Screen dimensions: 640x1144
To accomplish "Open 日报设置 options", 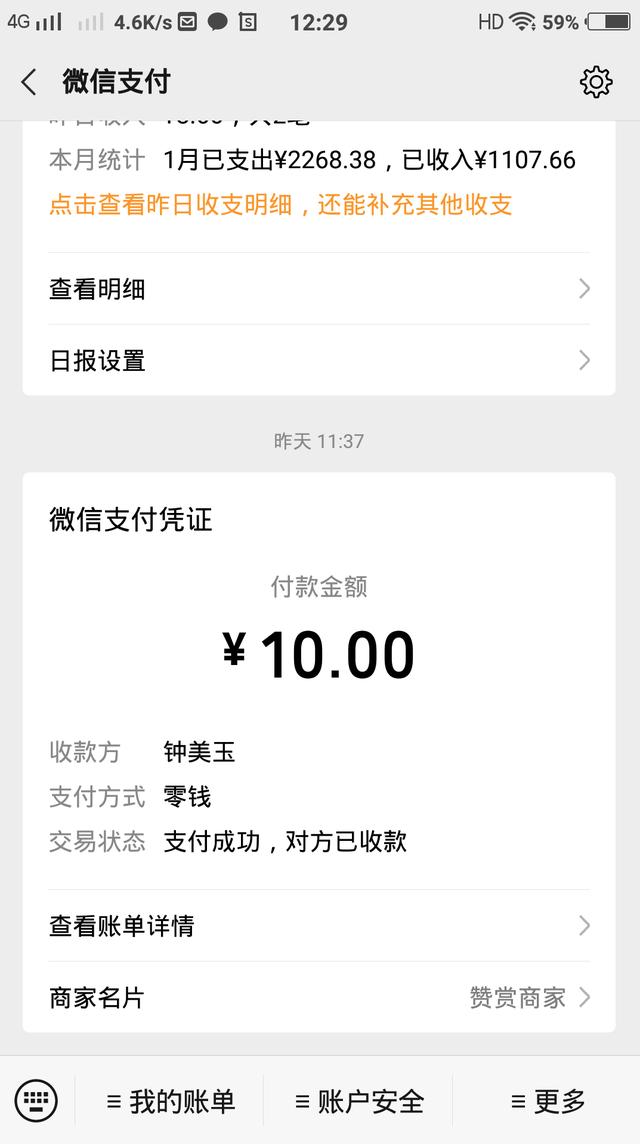I will [319, 360].
